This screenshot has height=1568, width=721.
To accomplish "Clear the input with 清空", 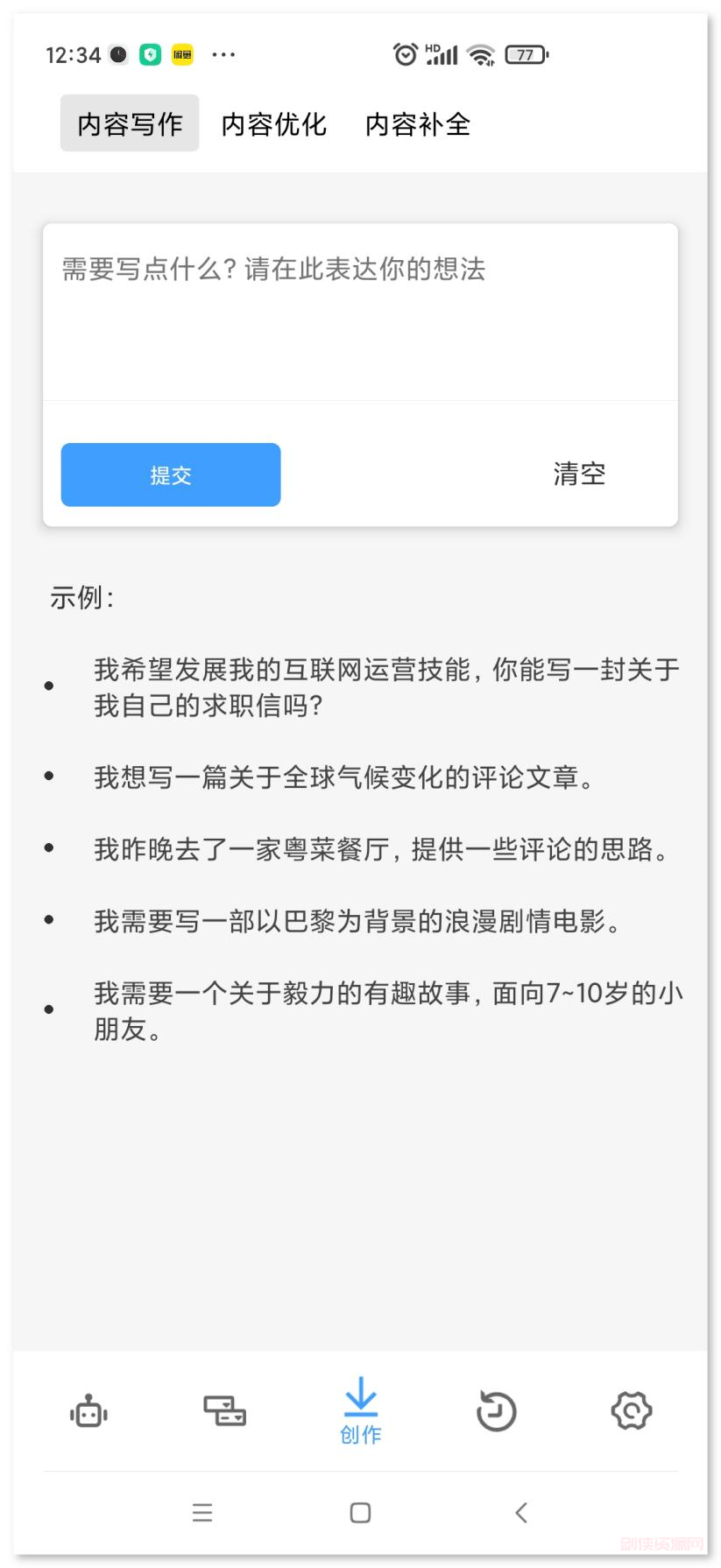I will (579, 474).
